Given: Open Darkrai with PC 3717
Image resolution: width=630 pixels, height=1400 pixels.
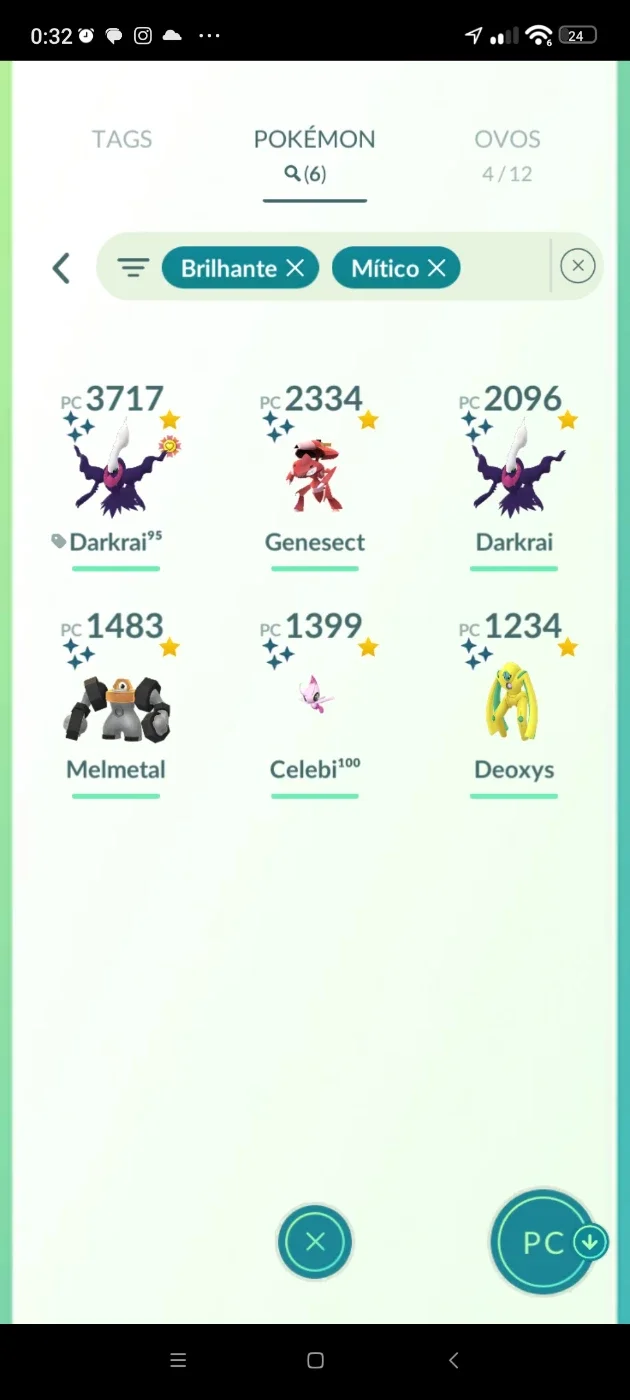Looking at the screenshot, I should (x=116, y=476).
